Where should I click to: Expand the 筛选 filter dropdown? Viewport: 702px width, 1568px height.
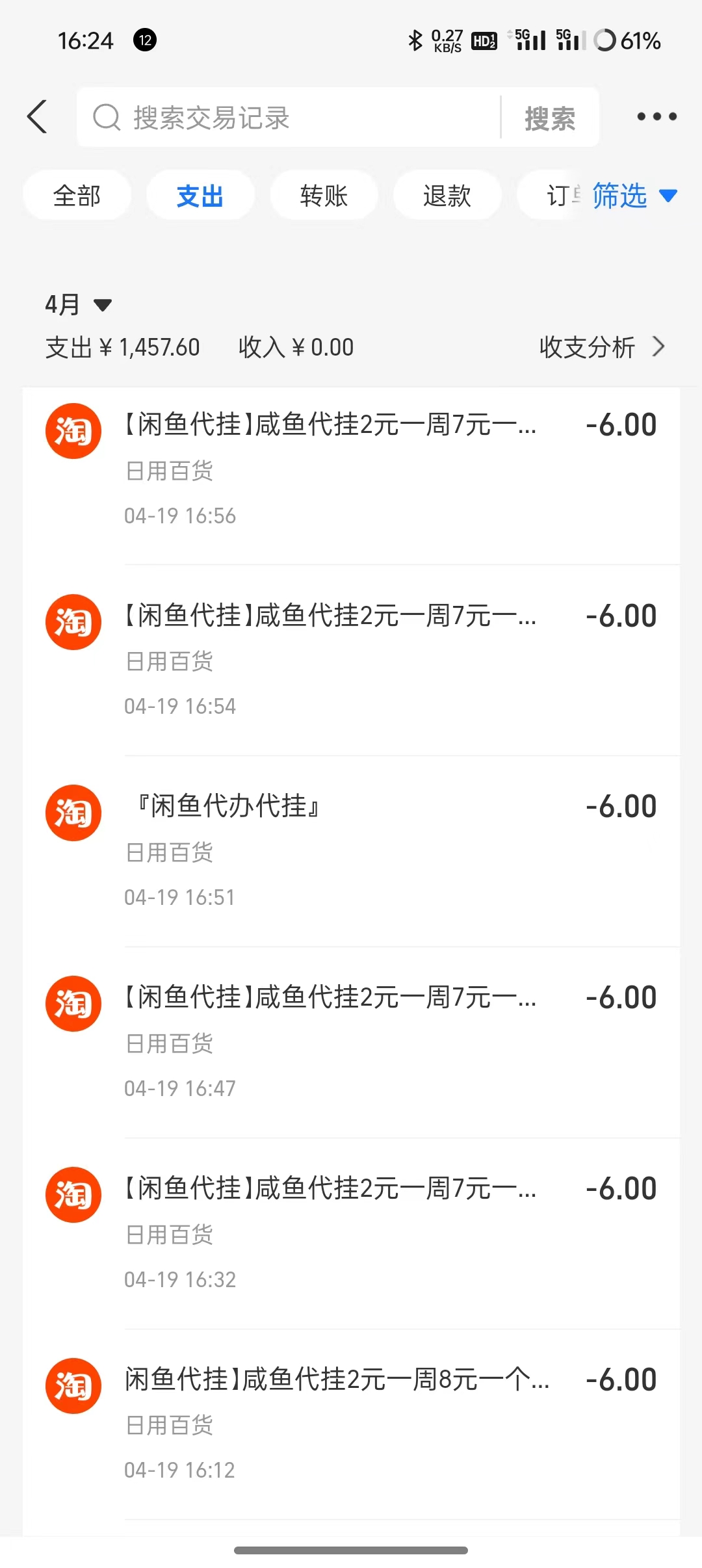click(634, 196)
